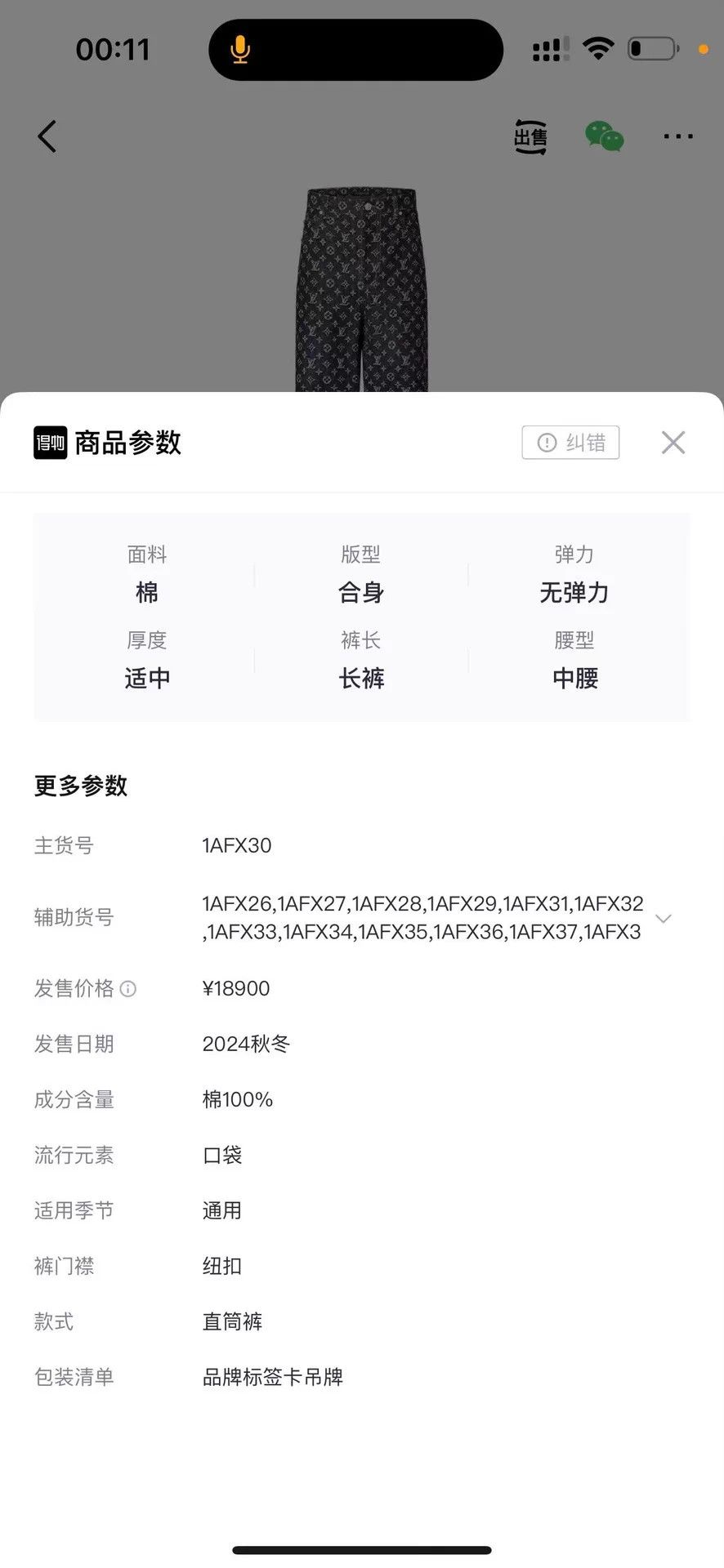Go back with the top-left arrow
The image size is (724, 1568).
point(47,136)
